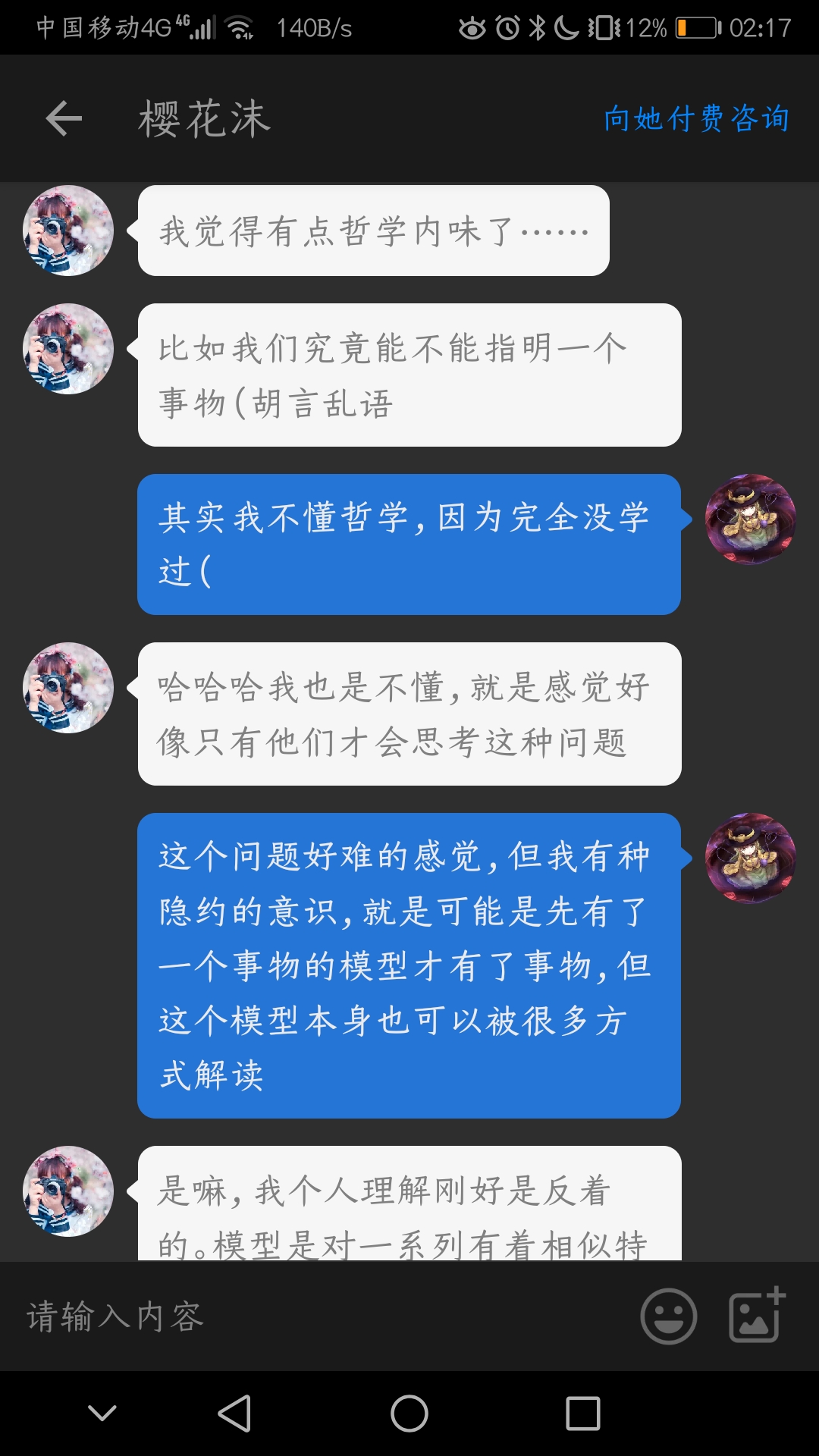This screenshot has width=819, height=1456.
Task: Focus the 请输入内容 message field
Action: pos(318,1316)
